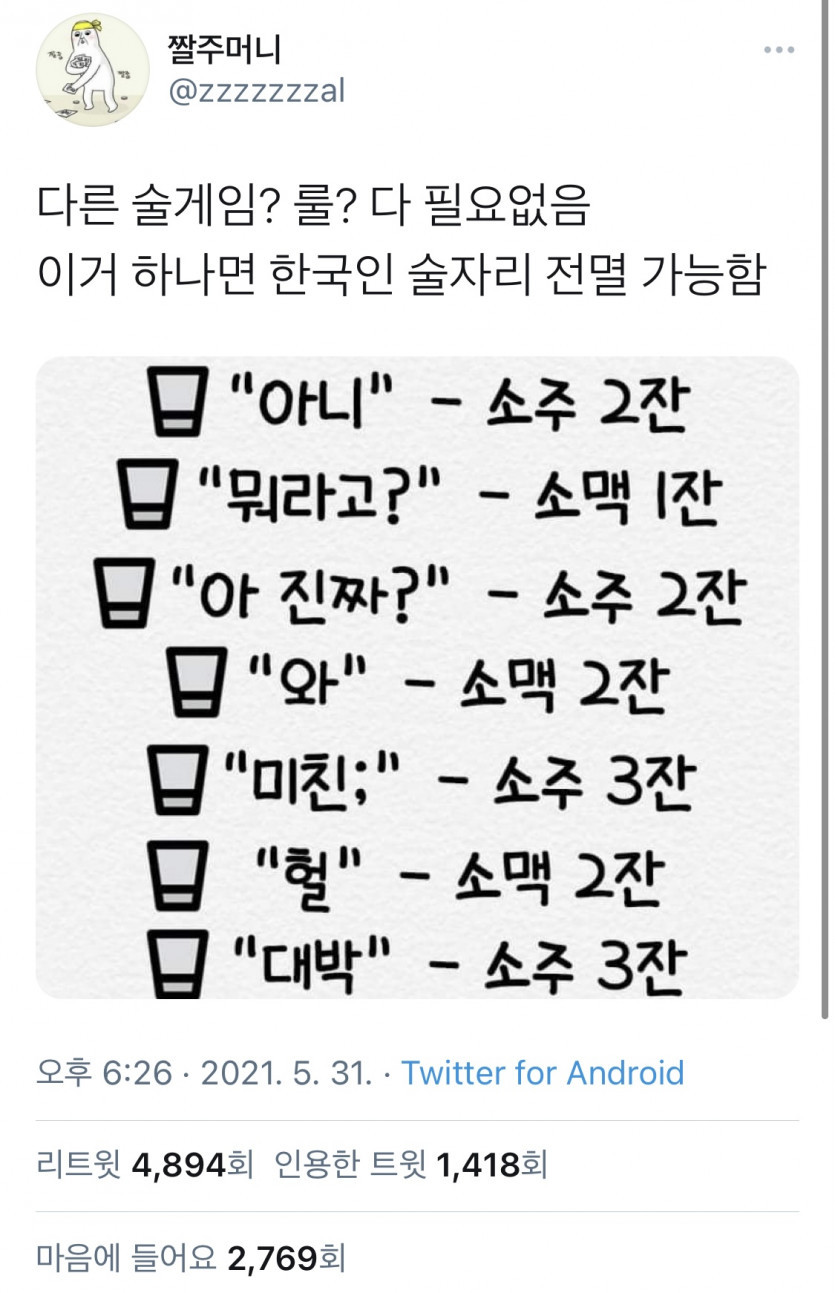View the 1,418 quote tweets
Screen dimensions: 835x1293
coord(410,1164)
